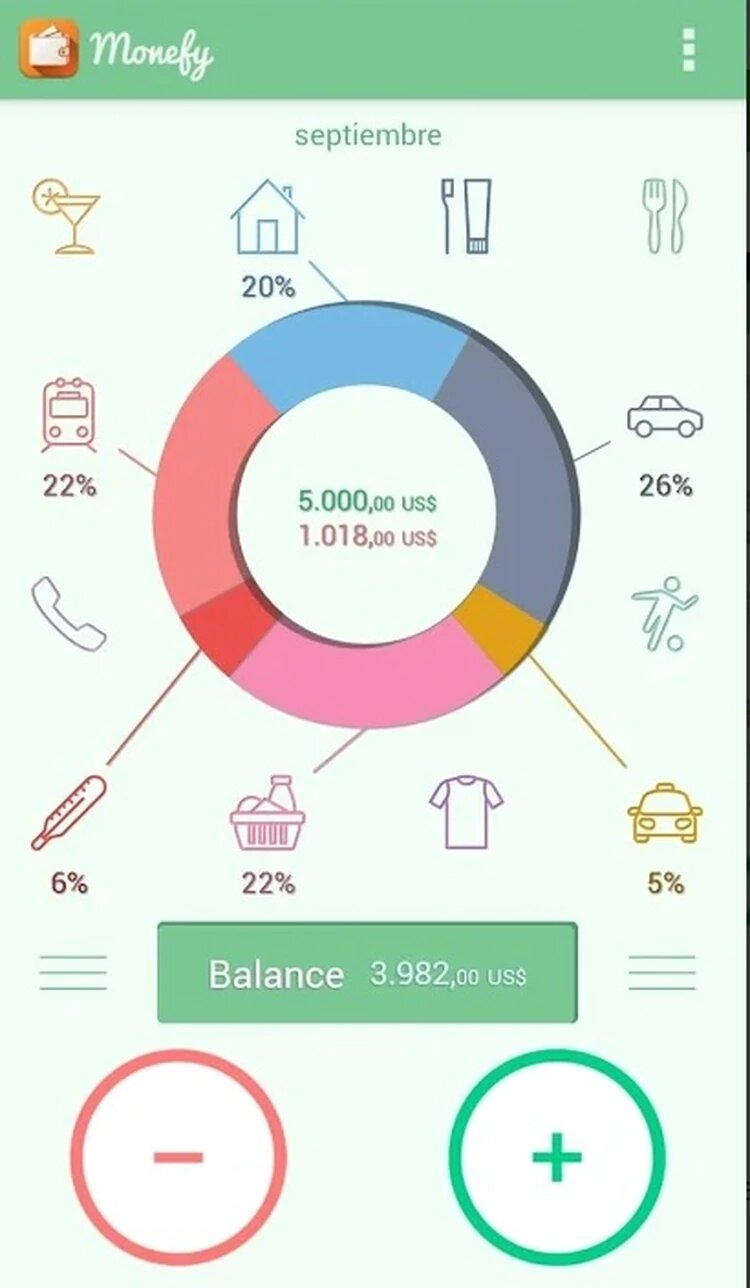The width and height of the screenshot is (750, 1288).
Task: Tap the septiembre month label
Action: (368, 135)
